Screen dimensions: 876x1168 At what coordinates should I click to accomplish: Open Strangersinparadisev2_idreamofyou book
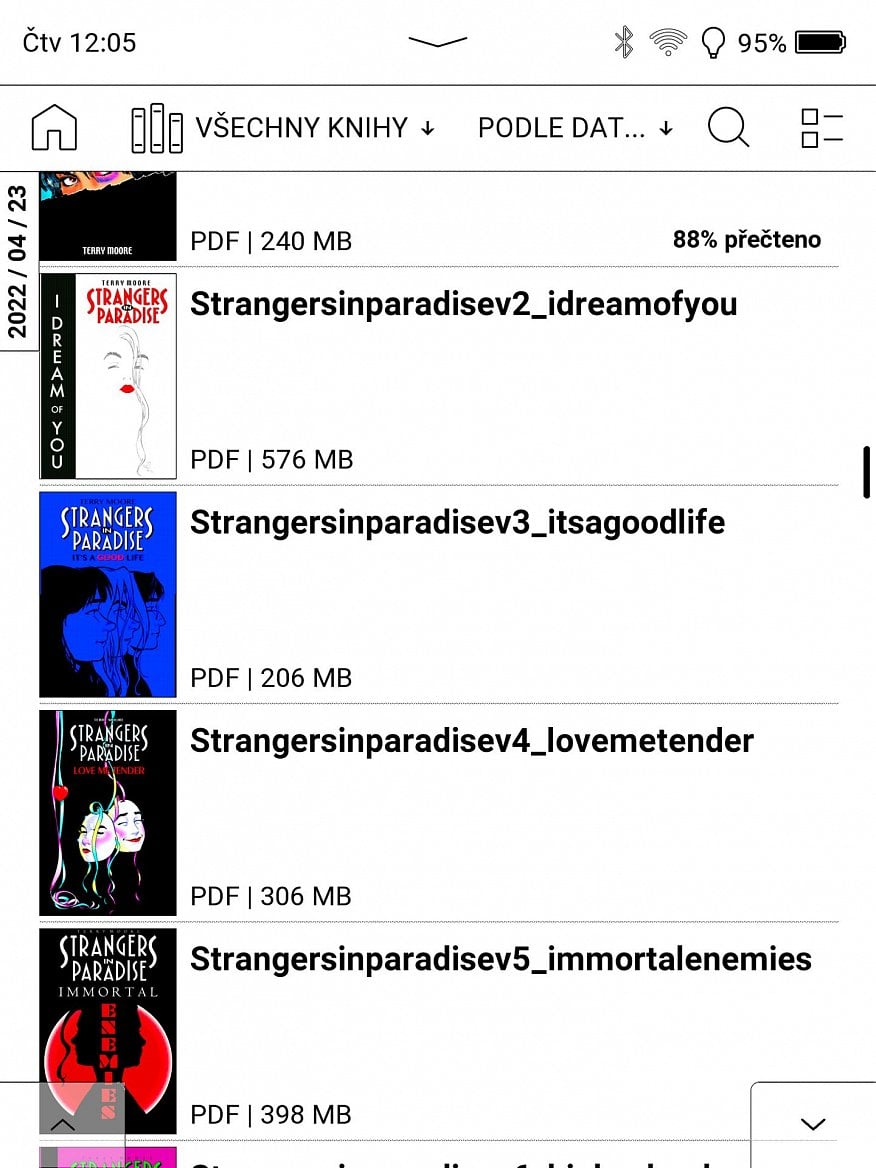pos(463,304)
